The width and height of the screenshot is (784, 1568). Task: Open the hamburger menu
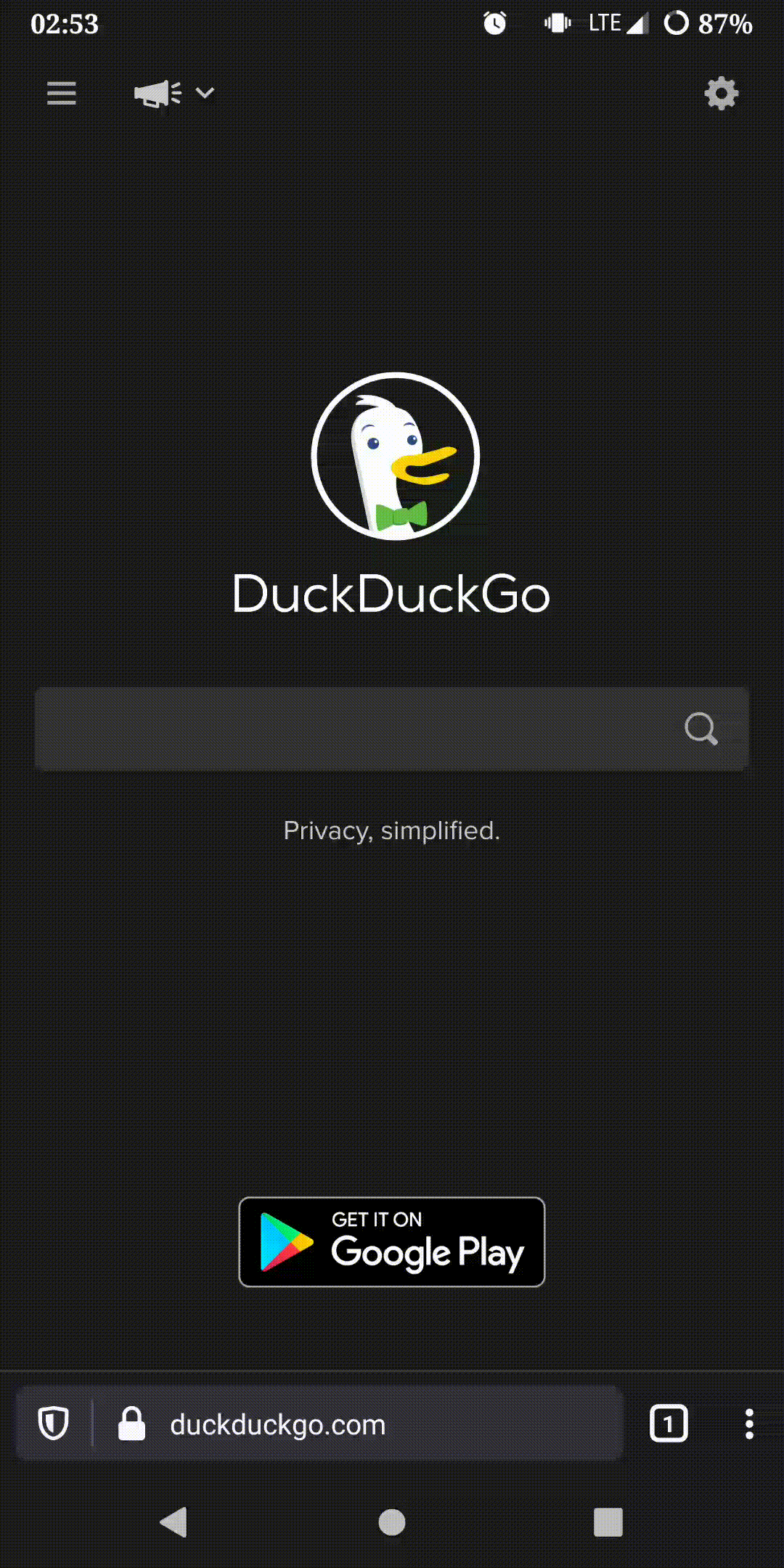pyautogui.click(x=62, y=93)
